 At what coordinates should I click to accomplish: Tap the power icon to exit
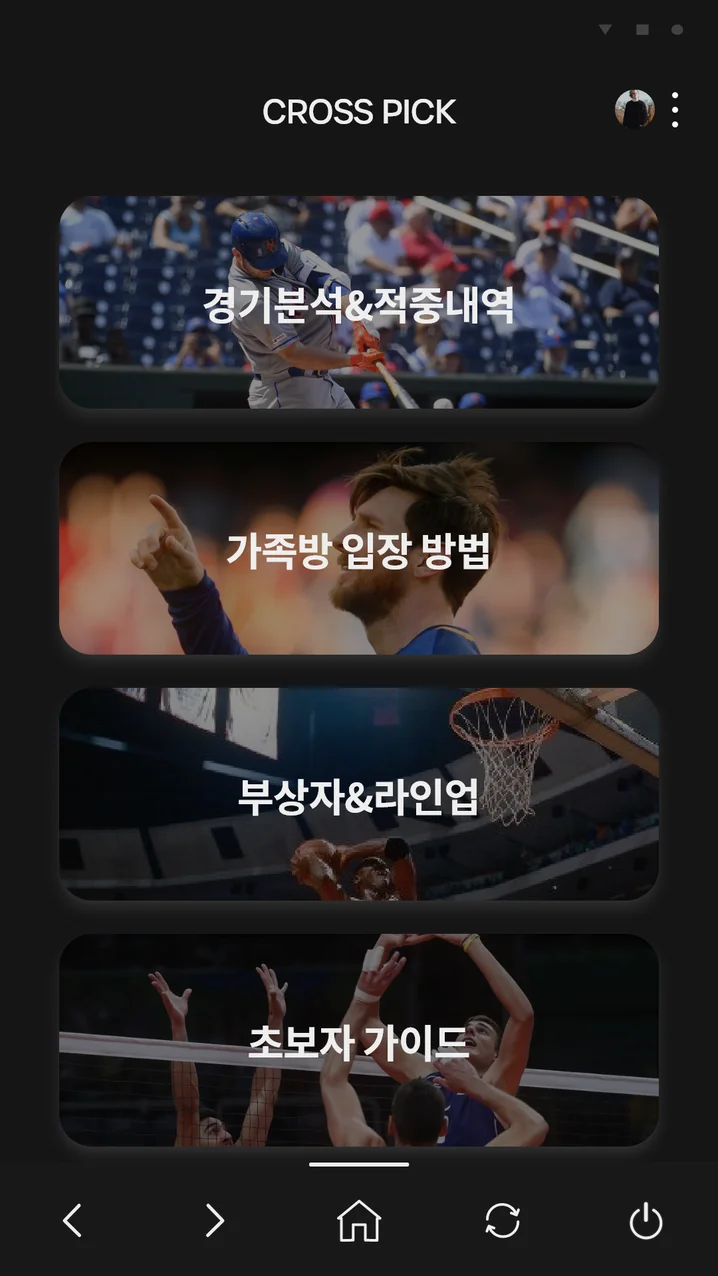[x=646, y=1220]
